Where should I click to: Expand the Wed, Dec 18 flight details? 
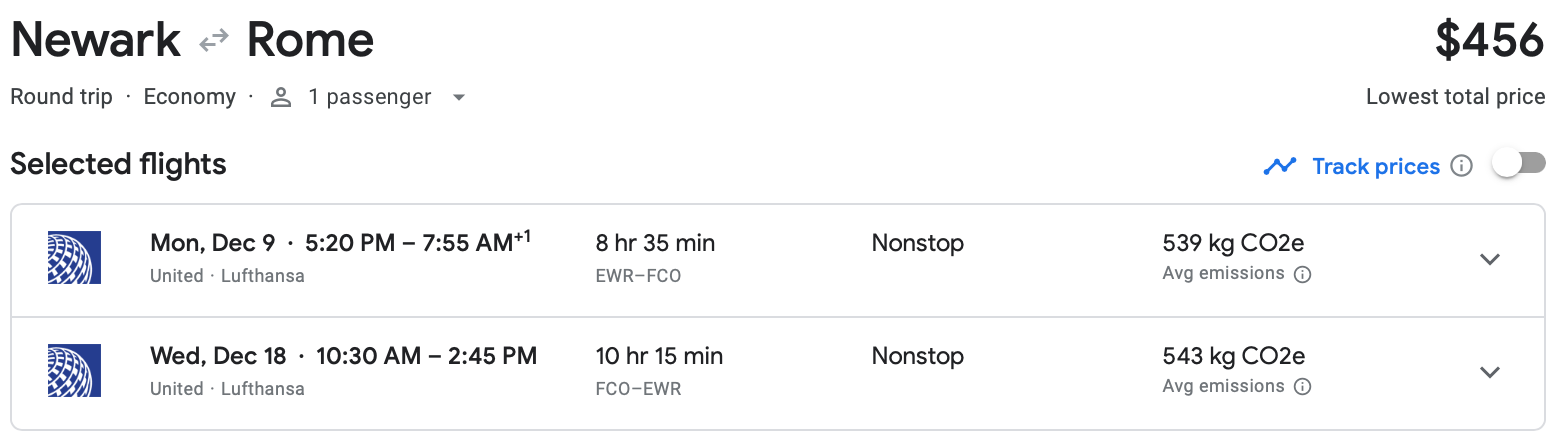click(x=1489, y=372)
